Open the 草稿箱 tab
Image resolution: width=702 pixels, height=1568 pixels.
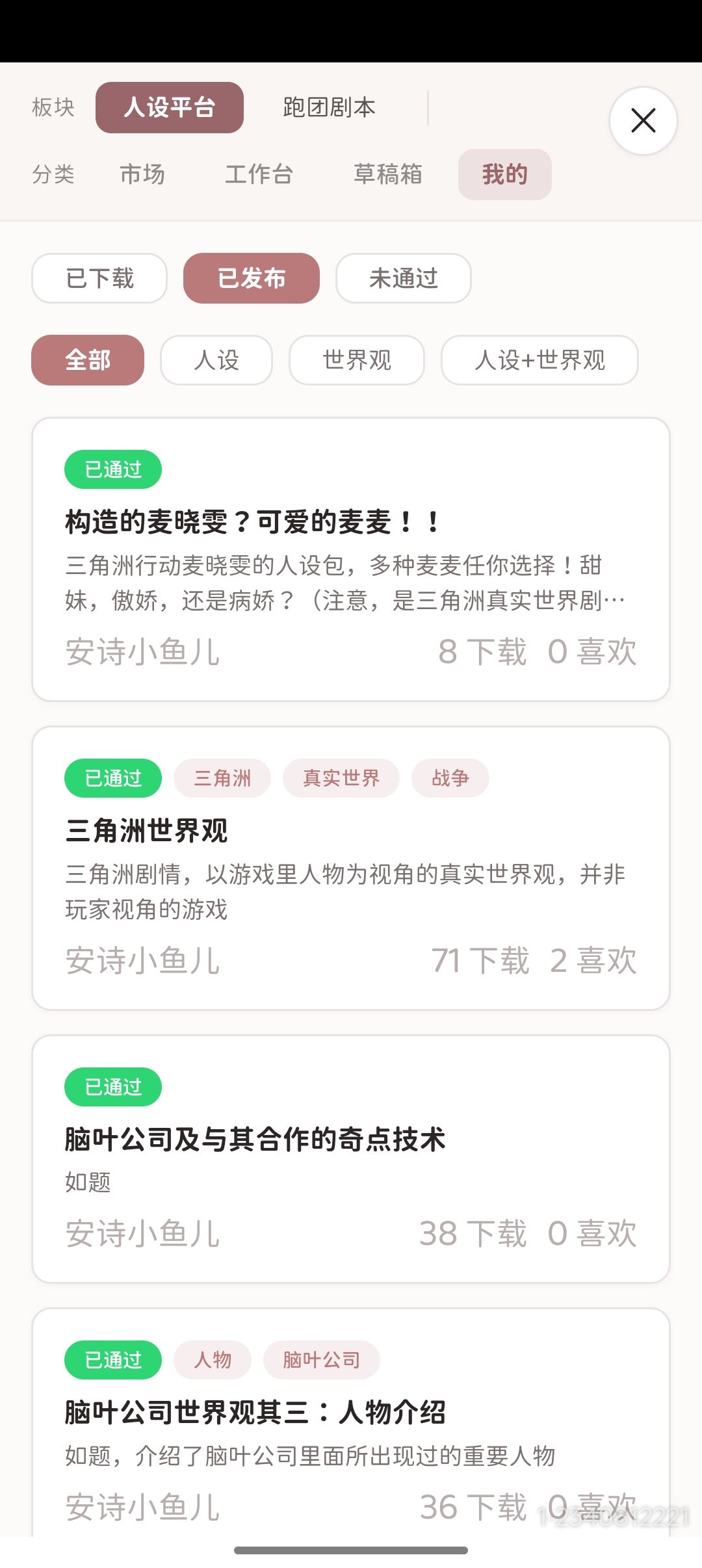pyautogui.click(x=388, y=174)
